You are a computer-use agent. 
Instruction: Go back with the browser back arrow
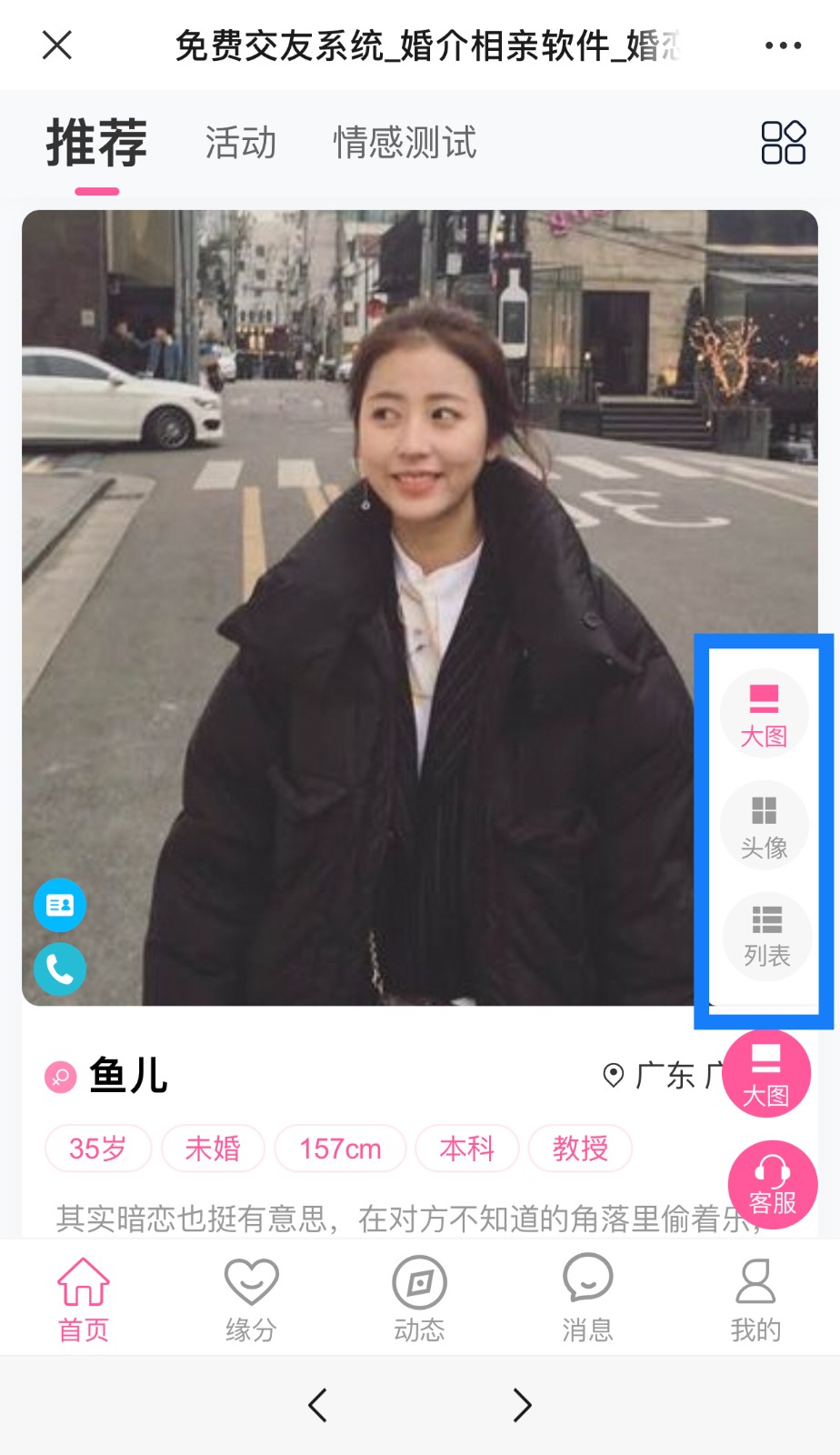(317, 1405)
